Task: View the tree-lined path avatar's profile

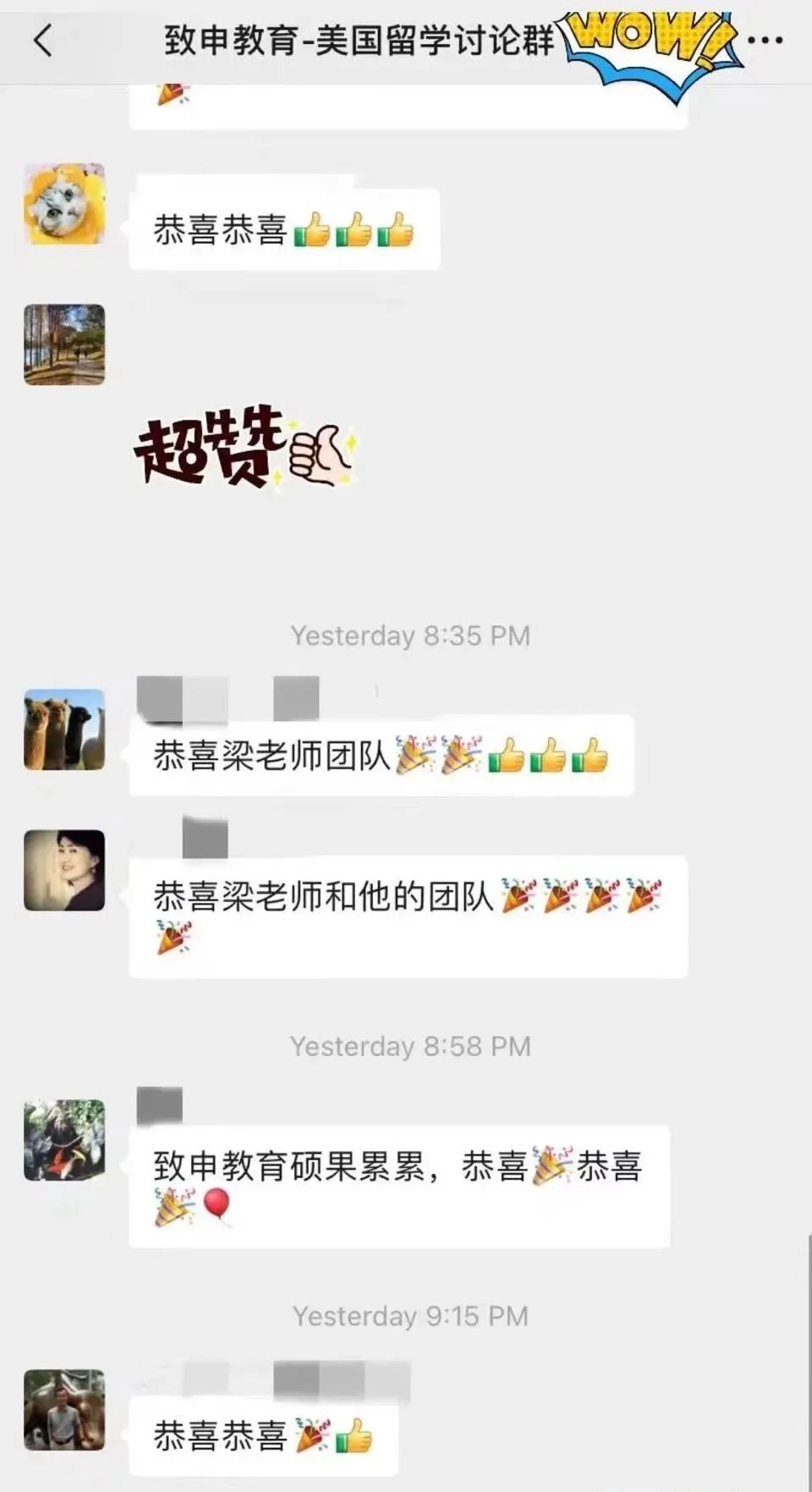Action: [x=64, y=344]
